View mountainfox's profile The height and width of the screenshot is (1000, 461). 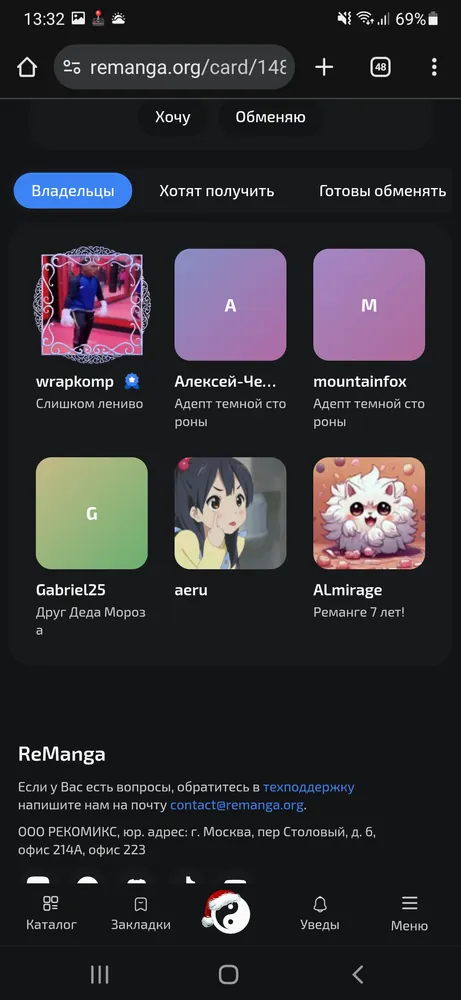pos(369,338)
